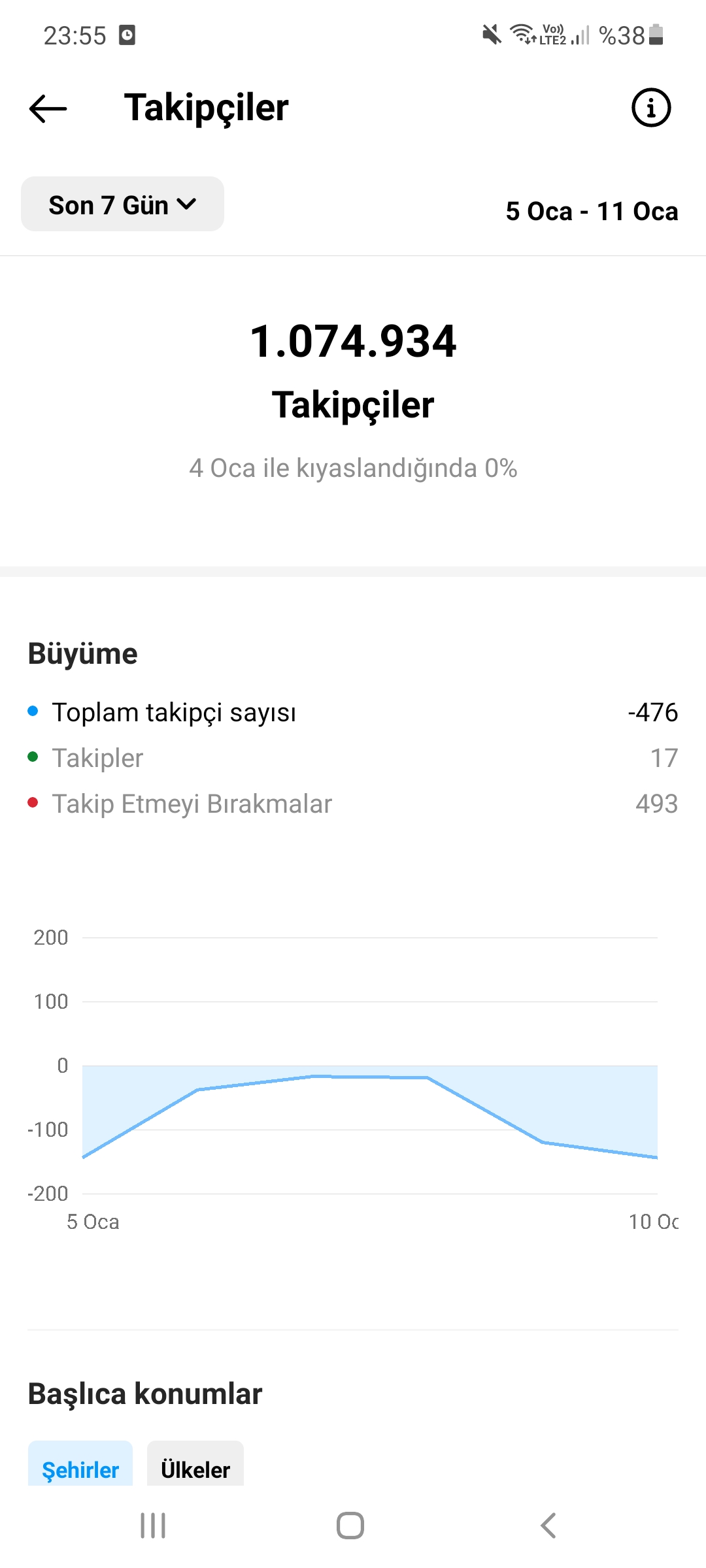Show the Takipler series on the chart

click(x=353, y=758)
